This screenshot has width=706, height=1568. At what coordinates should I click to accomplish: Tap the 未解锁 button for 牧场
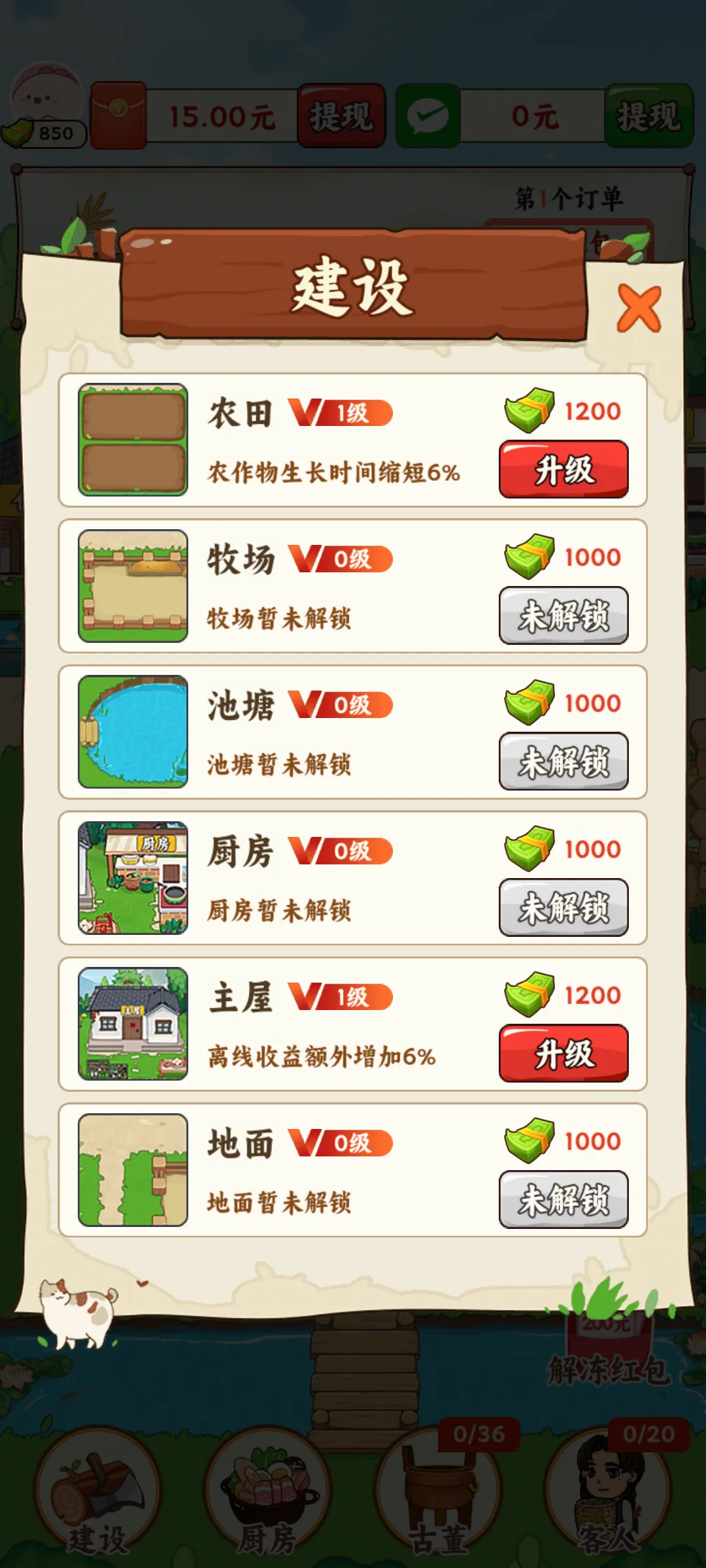(563, 615)
